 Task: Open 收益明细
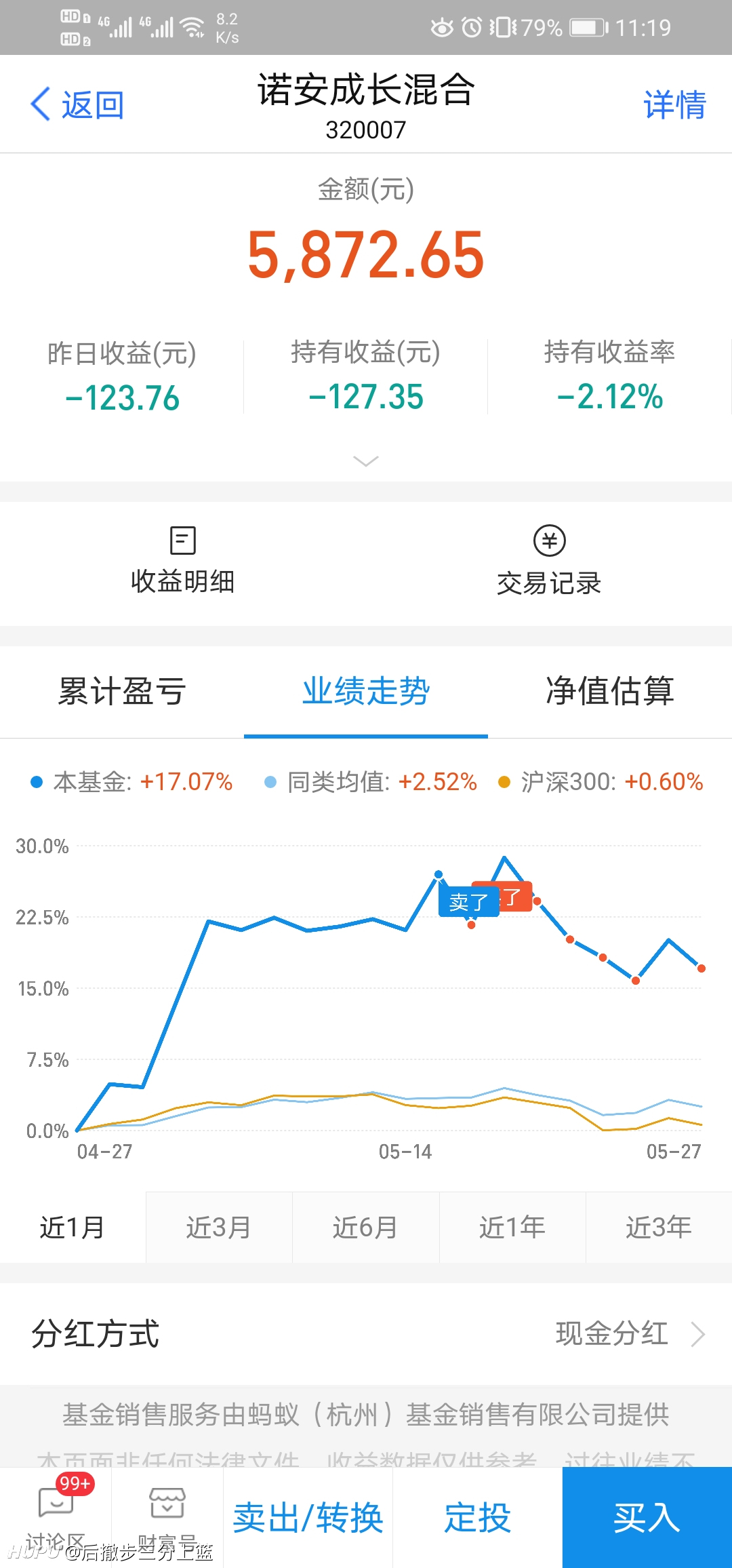[x=183, y=561]
